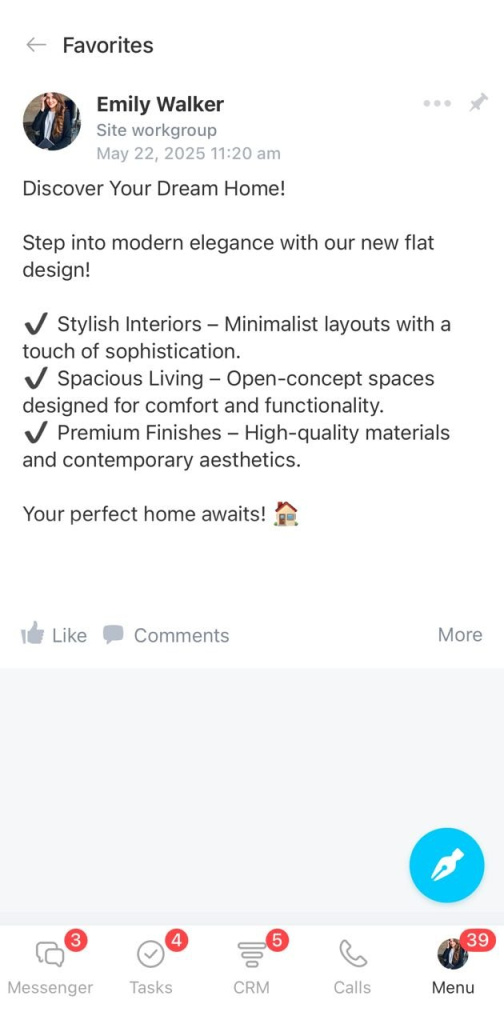Open the Menu tab
Screen dimensions: 504x1024
[x=453, y=965]
